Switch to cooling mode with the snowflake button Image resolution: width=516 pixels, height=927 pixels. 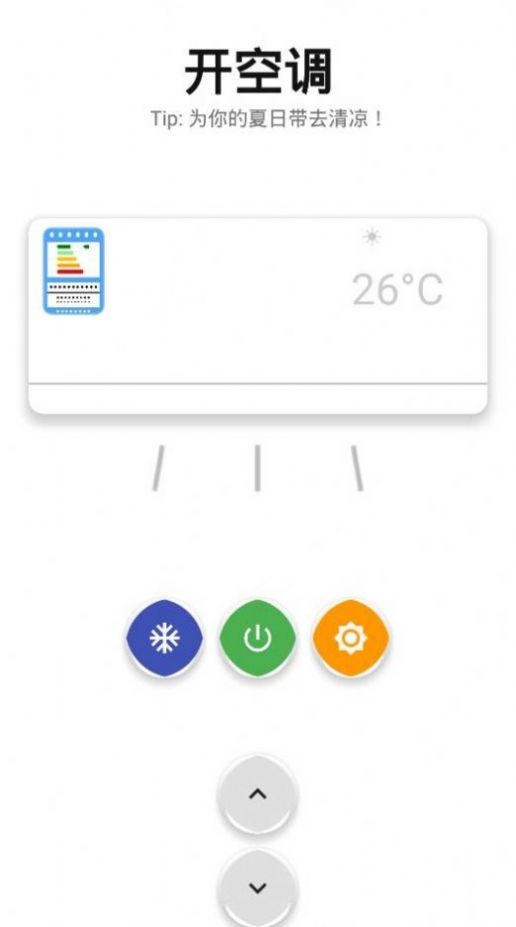coord(164,638)
